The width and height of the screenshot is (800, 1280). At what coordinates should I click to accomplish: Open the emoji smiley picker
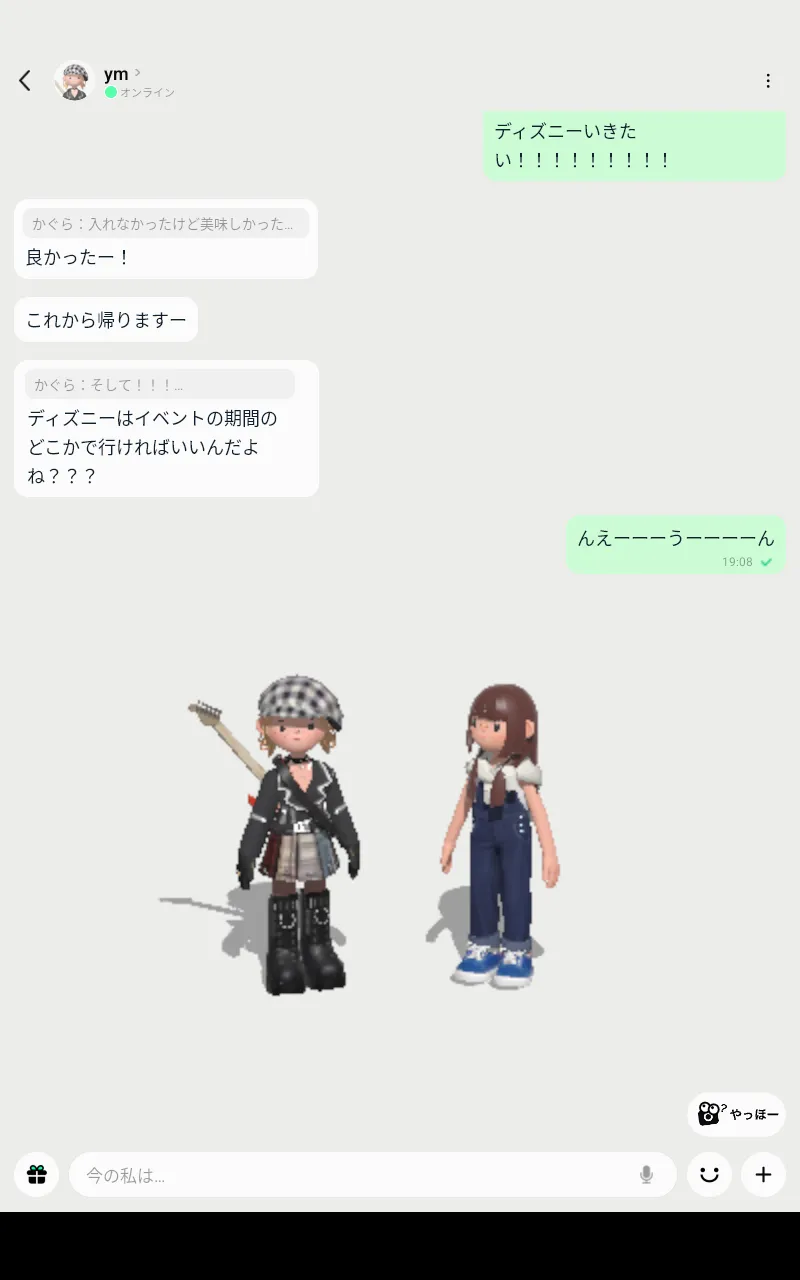pyautogui.click(x=709, y=1174)
